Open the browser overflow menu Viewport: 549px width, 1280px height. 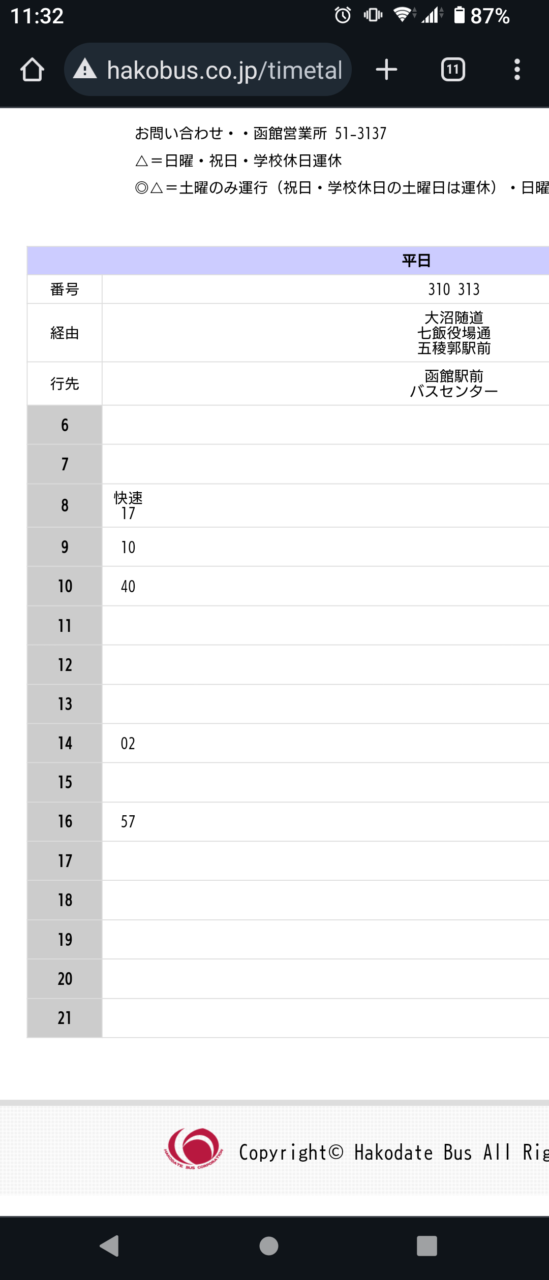516,70
